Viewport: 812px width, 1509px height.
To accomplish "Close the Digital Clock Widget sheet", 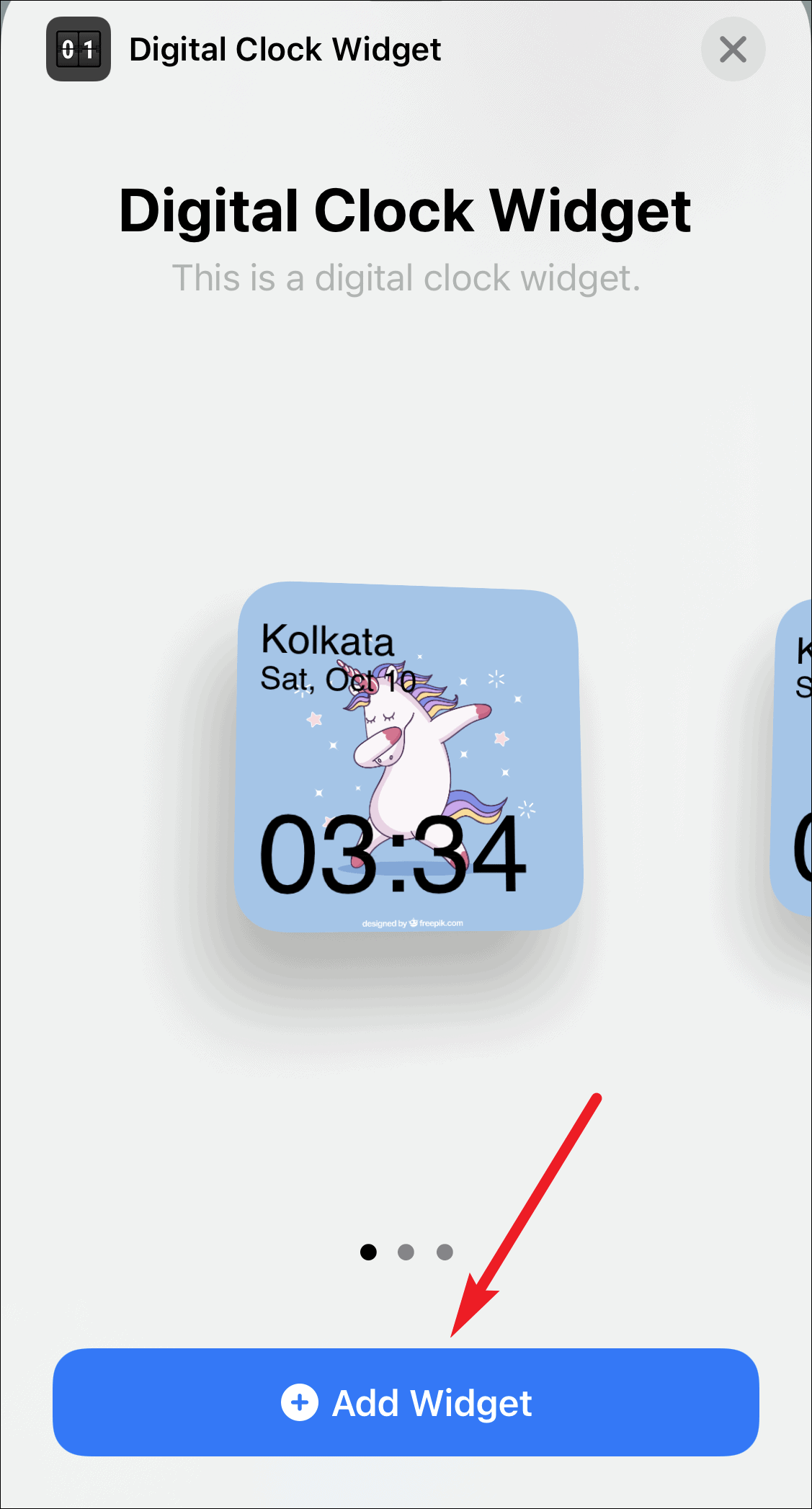I will pos(733,50).
